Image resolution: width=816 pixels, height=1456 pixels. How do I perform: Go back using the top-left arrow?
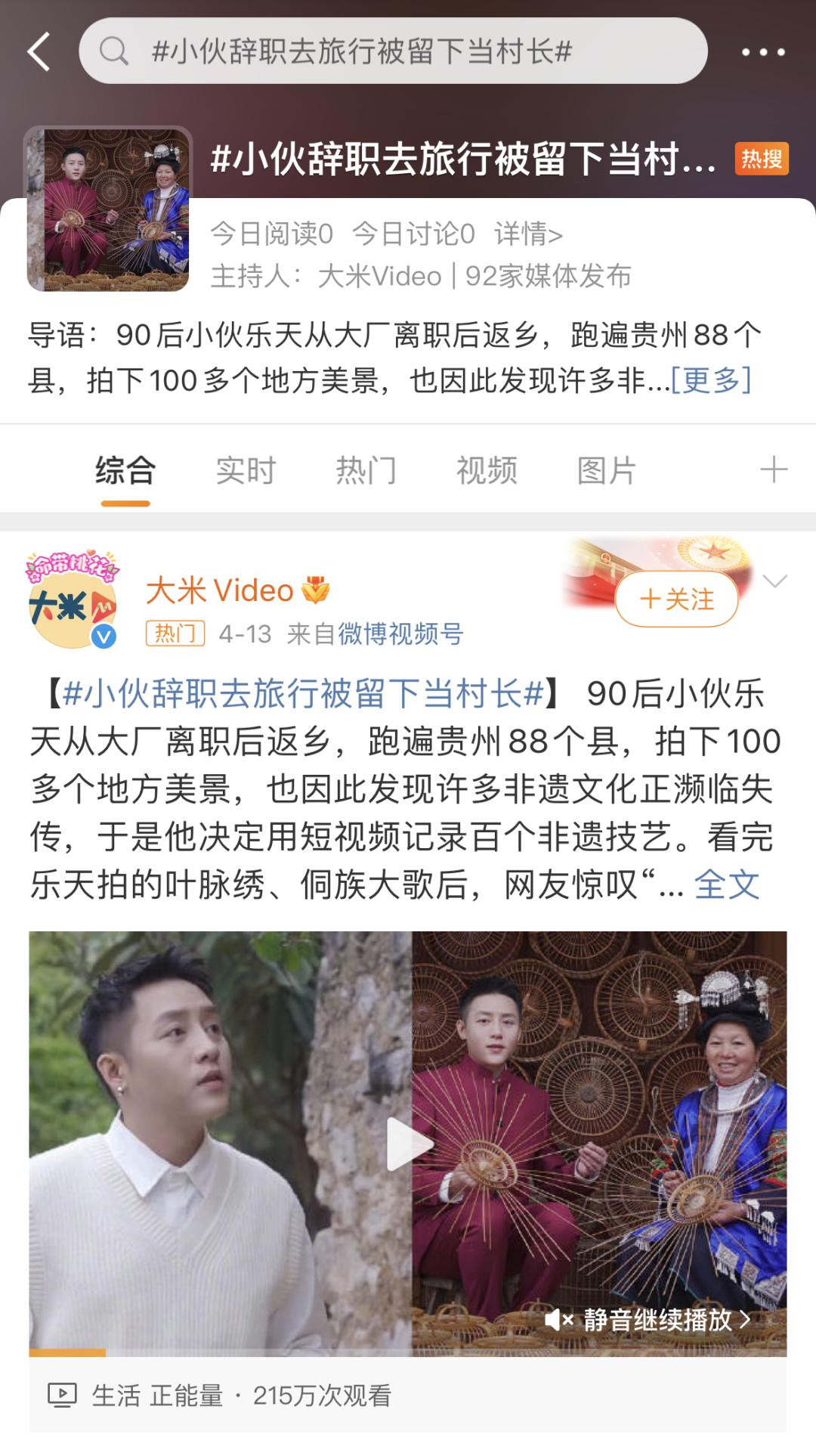(x=39, y=51)
